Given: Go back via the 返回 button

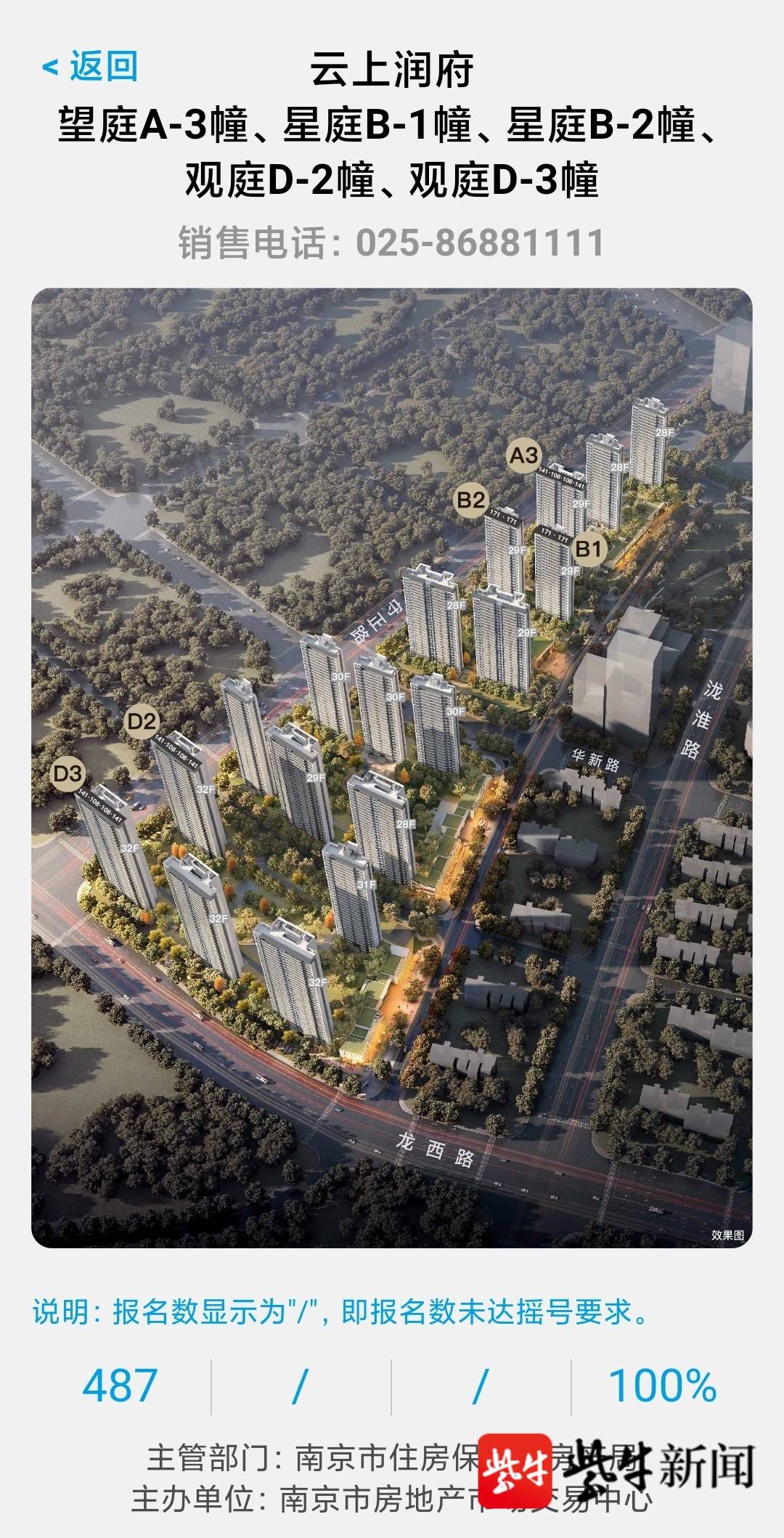Looking at the screenshot, I should pyautogui.click(x=91, y=67).
